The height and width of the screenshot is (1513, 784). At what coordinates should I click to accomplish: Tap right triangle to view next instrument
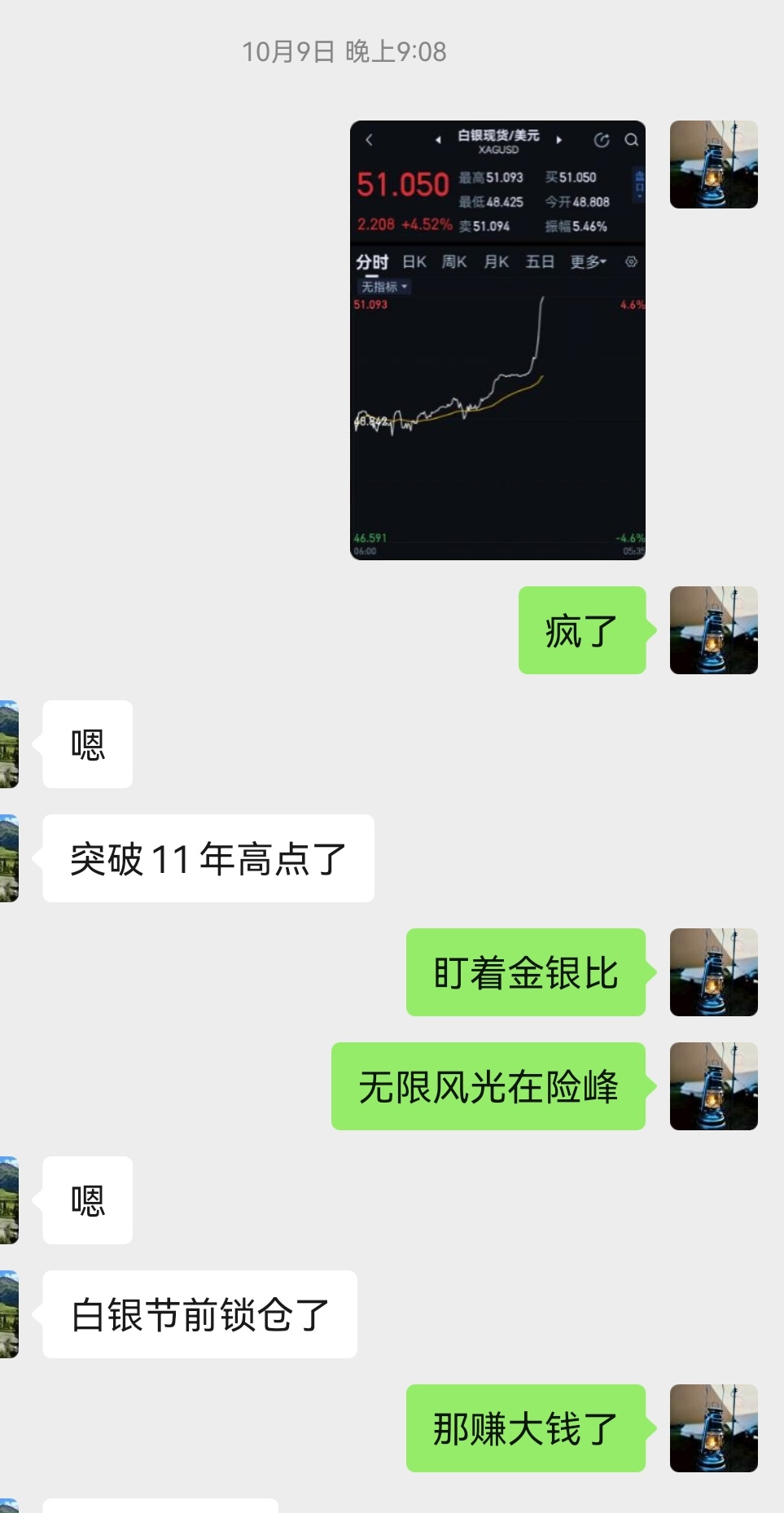click(559, 139)
